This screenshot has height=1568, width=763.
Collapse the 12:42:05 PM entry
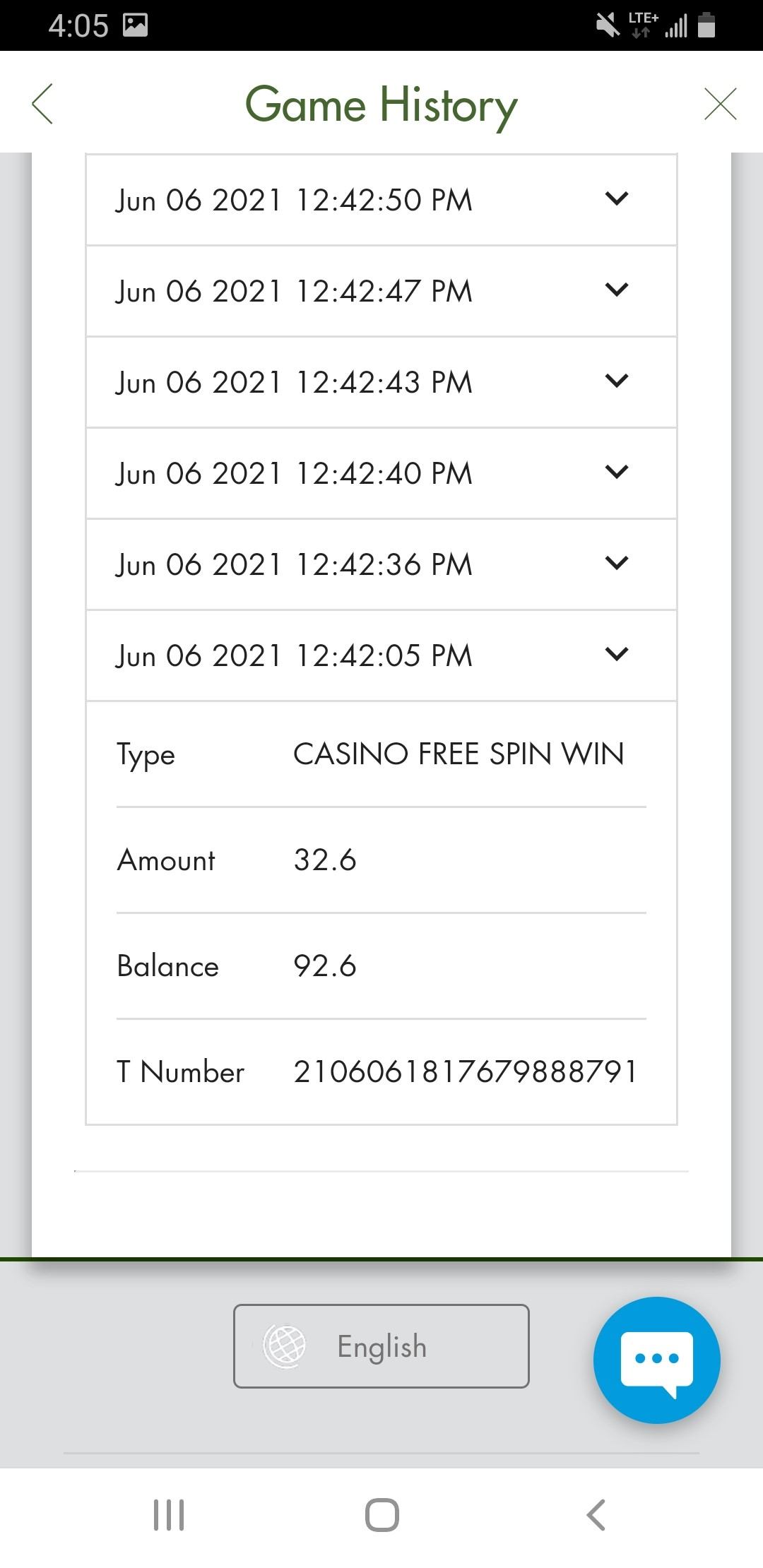616,655
